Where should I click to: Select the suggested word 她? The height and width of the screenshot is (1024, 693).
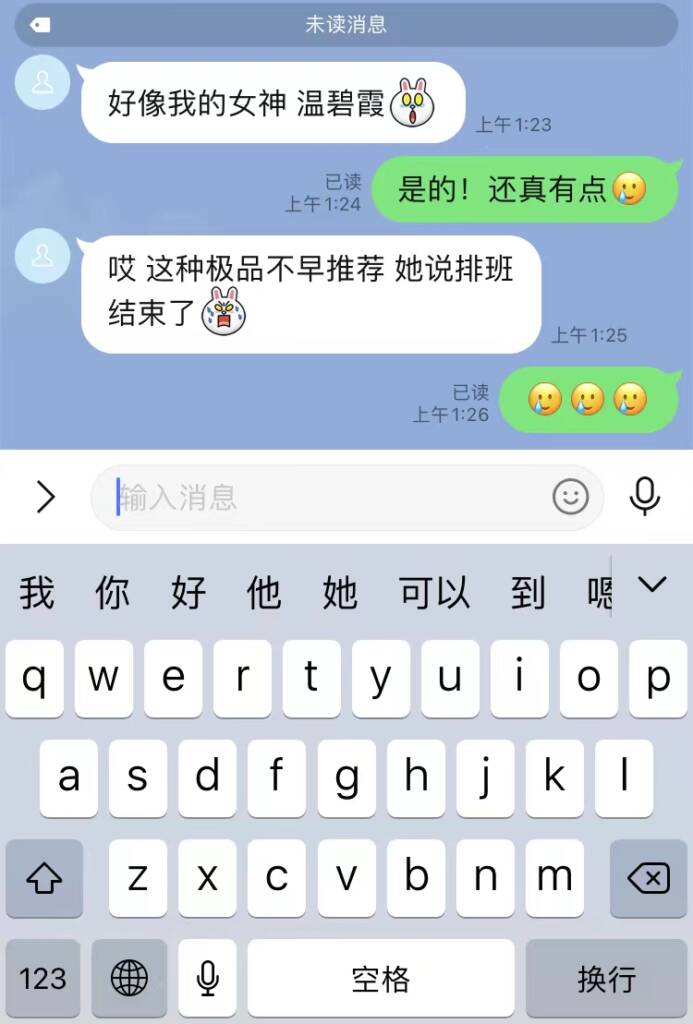coord(340,593)
